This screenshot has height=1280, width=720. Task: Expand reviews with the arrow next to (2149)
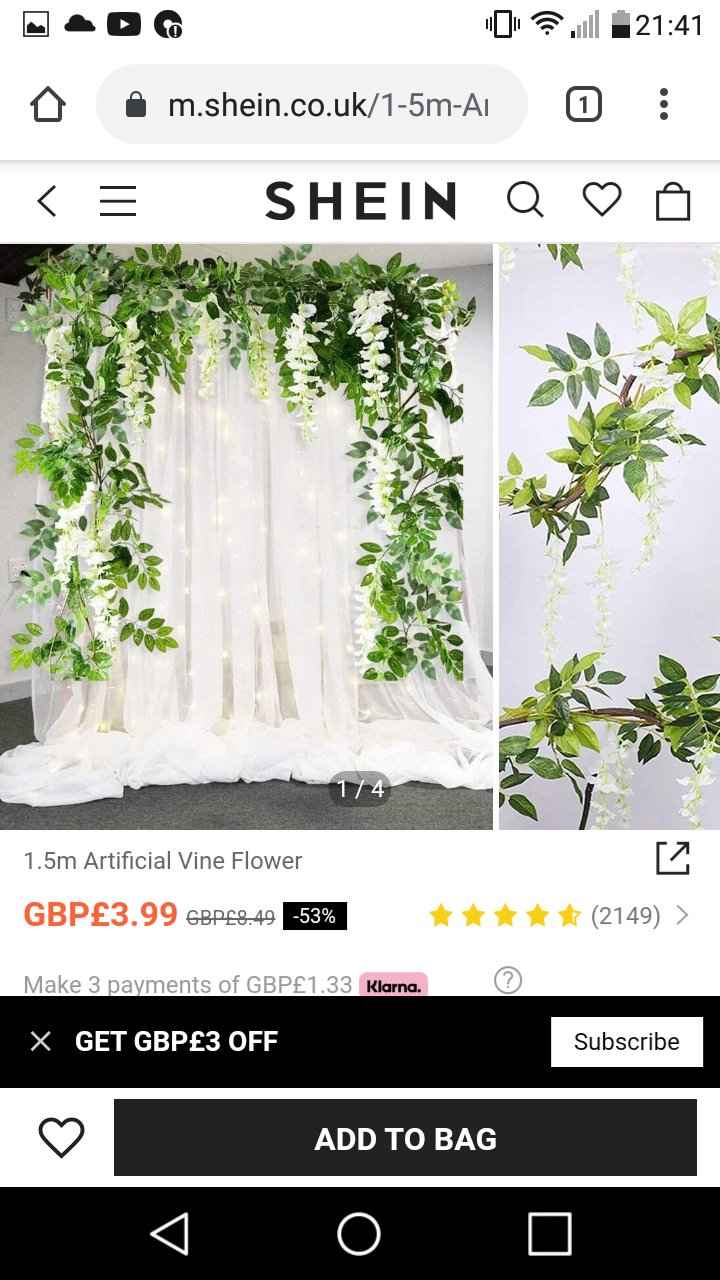(x=684, y=914)
